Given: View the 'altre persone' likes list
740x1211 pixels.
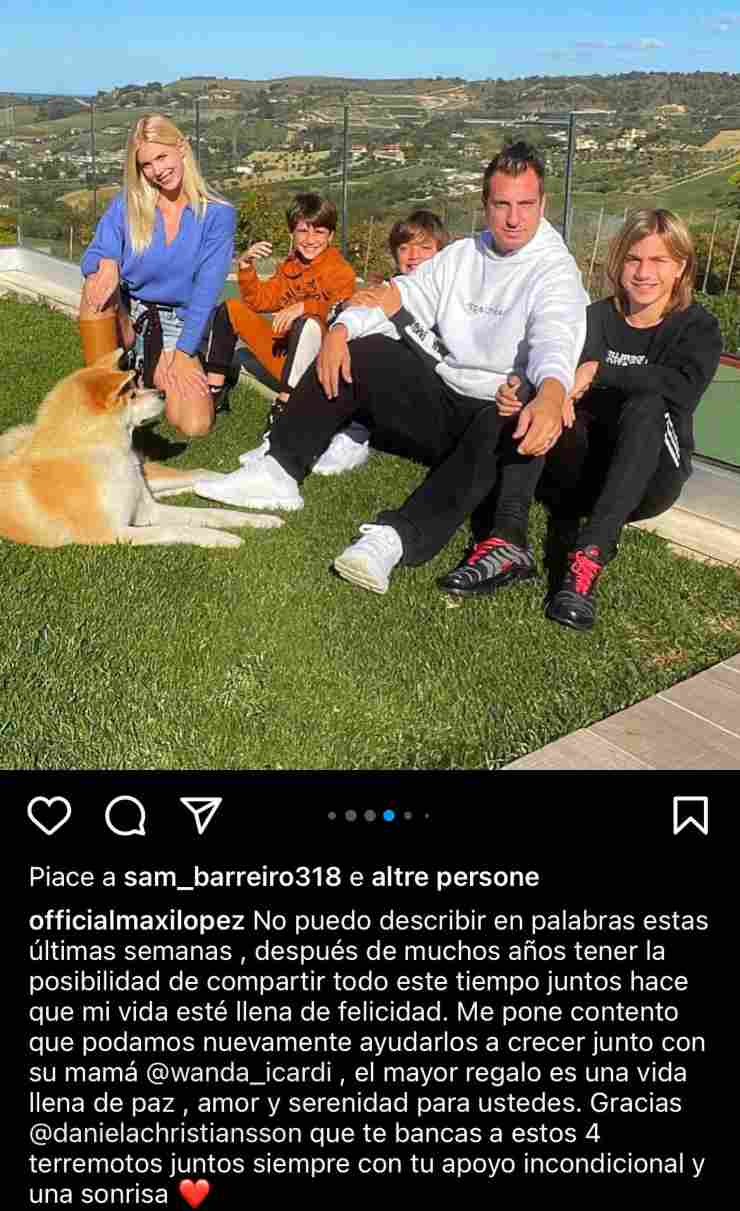Looking at the screenshot, I should point(455,878).
